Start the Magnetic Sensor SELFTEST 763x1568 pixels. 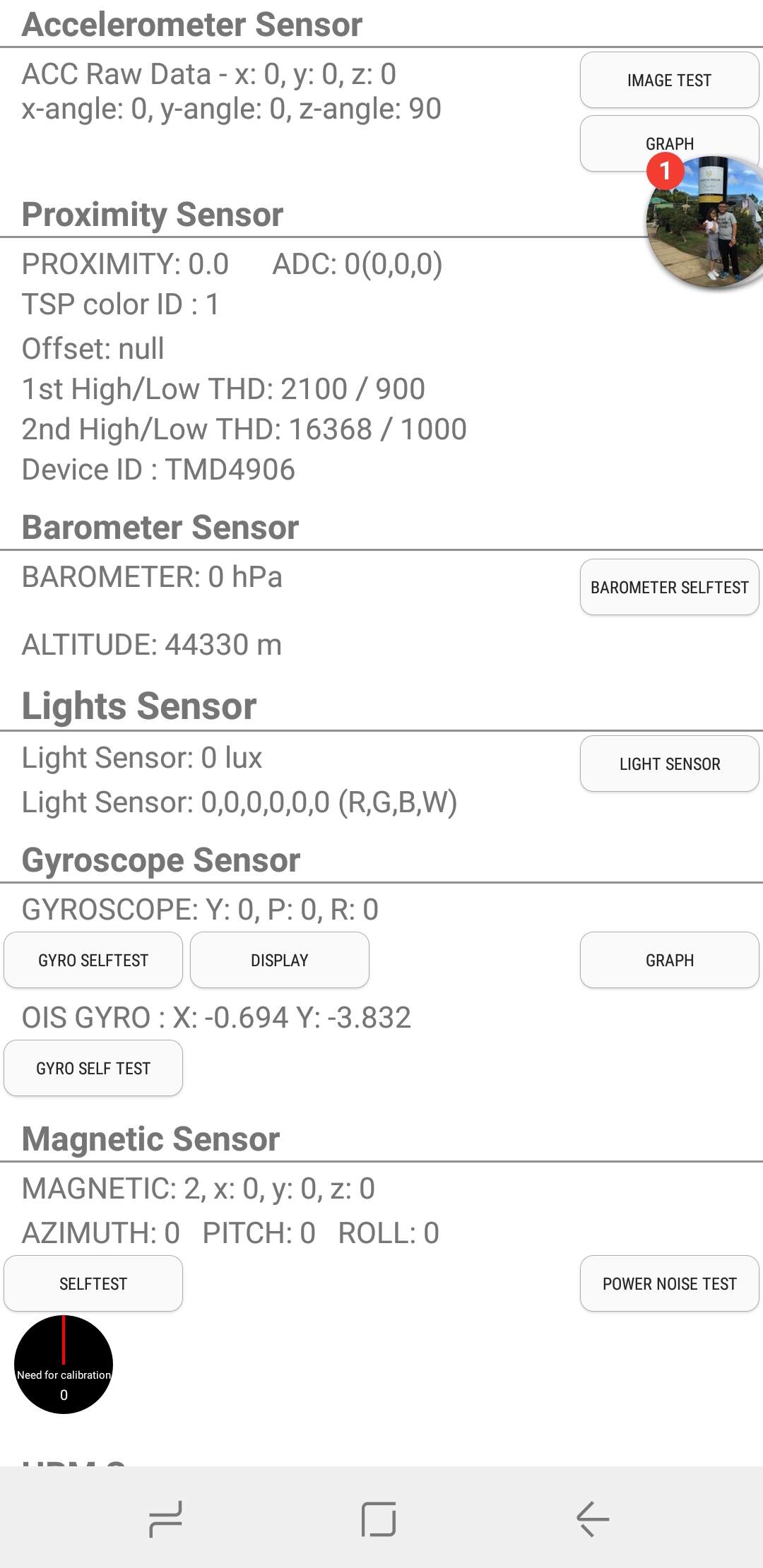pyautogui.click(x=93, y=1283)
